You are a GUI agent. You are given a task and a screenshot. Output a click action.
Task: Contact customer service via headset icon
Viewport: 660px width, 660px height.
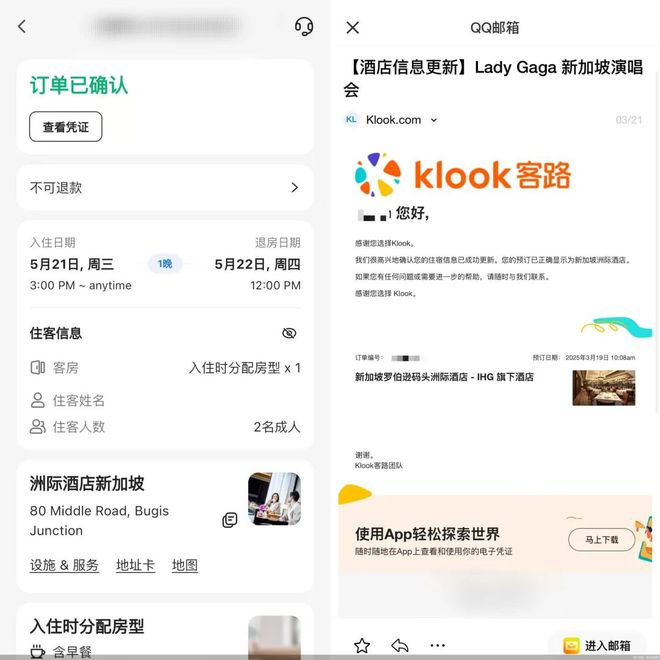304,27
